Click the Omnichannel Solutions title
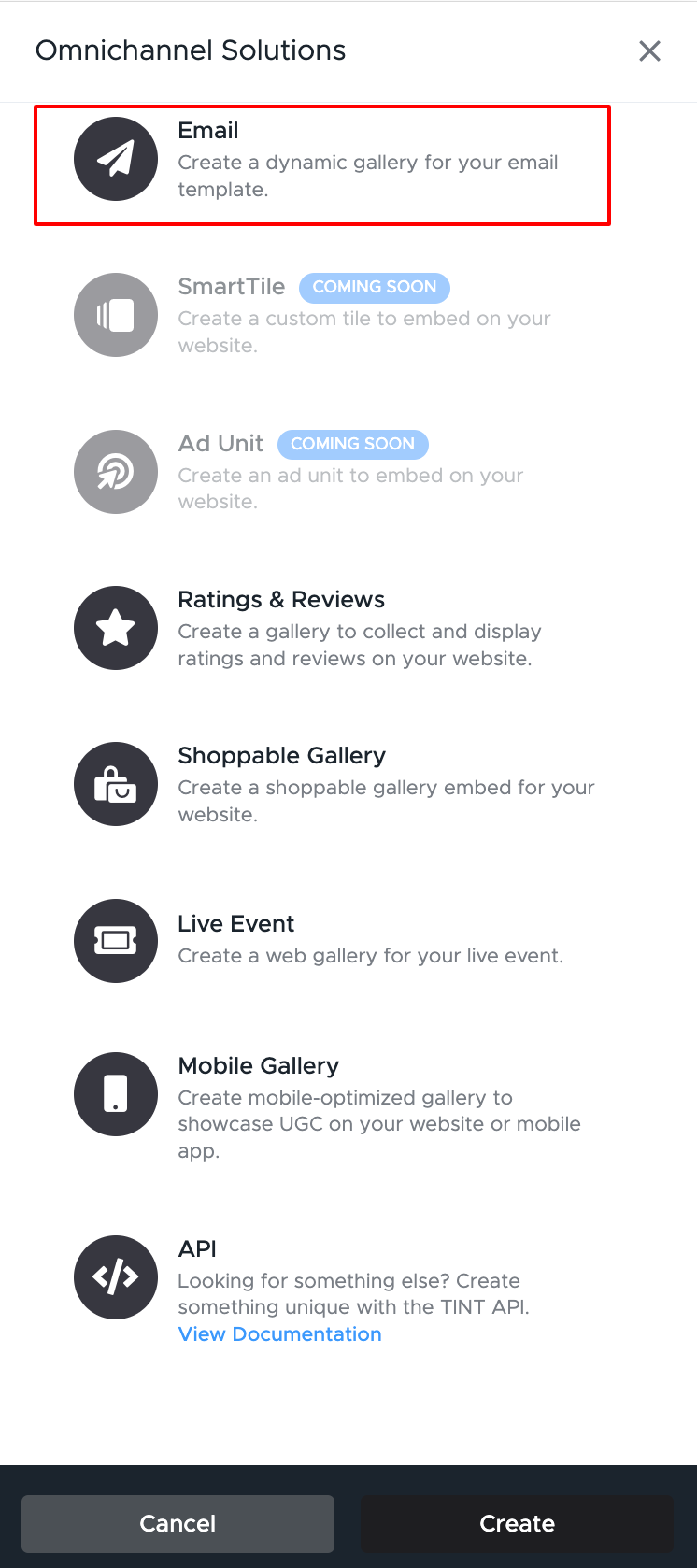The height and width of the screenshot is (1568, 697). click(191, 50)
